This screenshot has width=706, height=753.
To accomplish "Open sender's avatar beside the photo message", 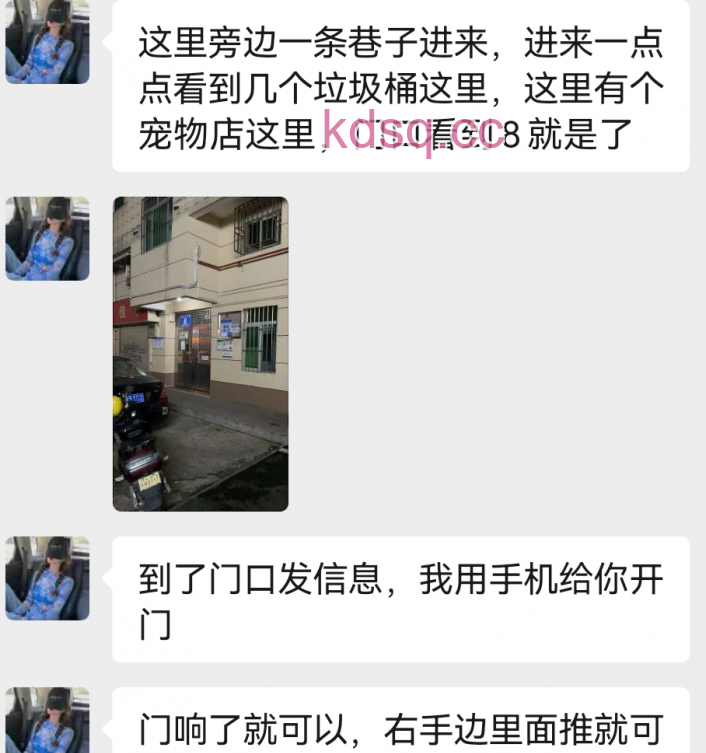I will click(x=47, y=238).
